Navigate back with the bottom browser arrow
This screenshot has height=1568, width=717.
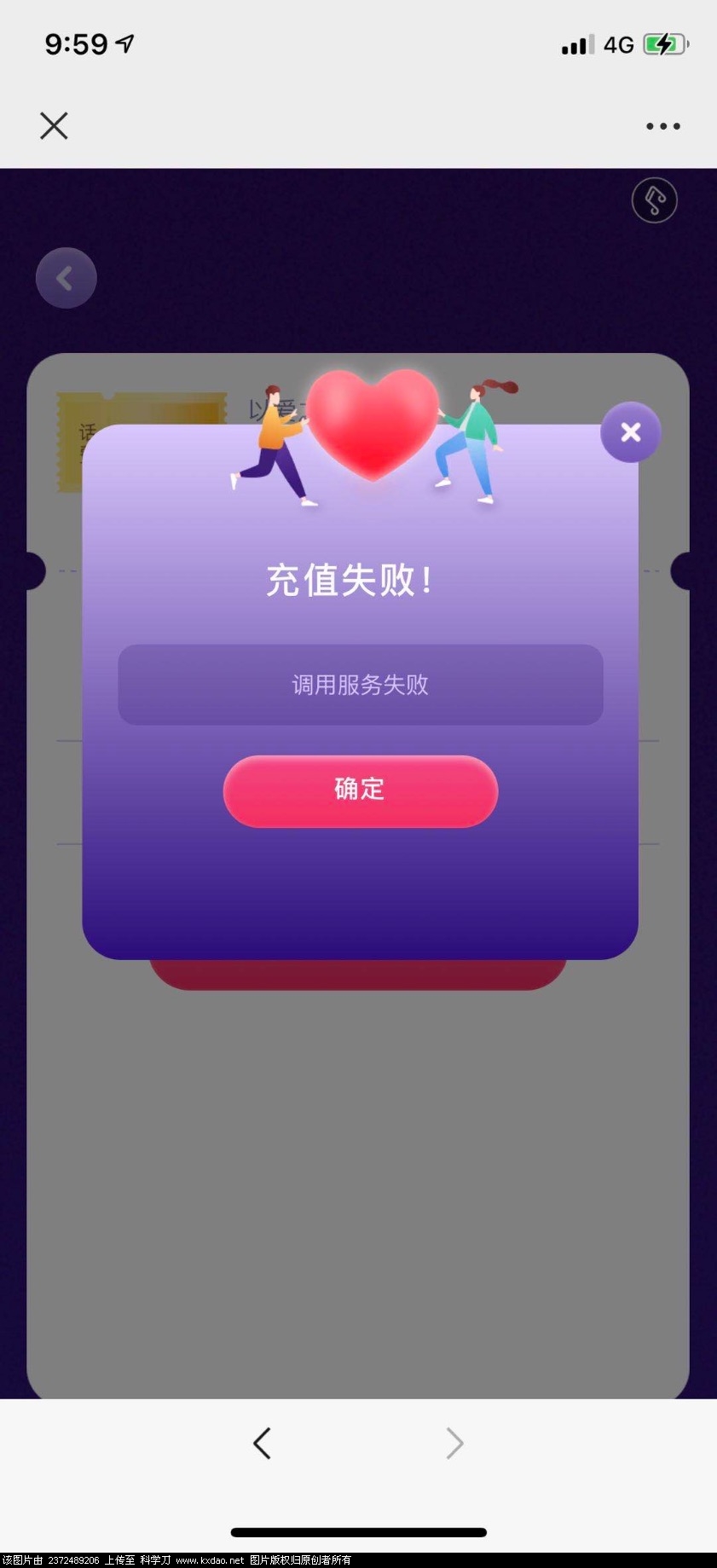click(x=262, y=1444)
